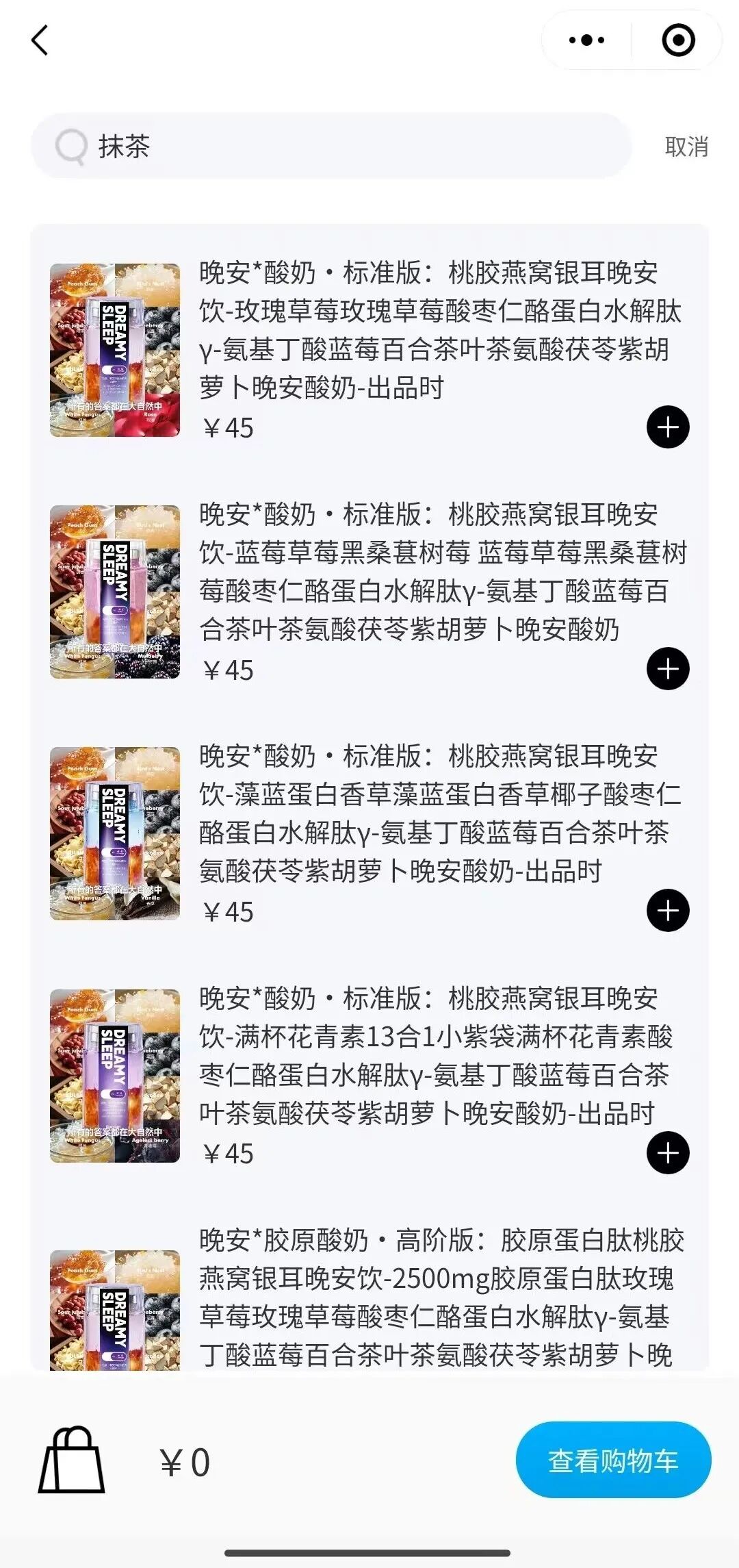This screenshot has height=1568, width=739.
Task: Cancel the search with 取消
Action: pyautogui.click(x=686, y=147)
